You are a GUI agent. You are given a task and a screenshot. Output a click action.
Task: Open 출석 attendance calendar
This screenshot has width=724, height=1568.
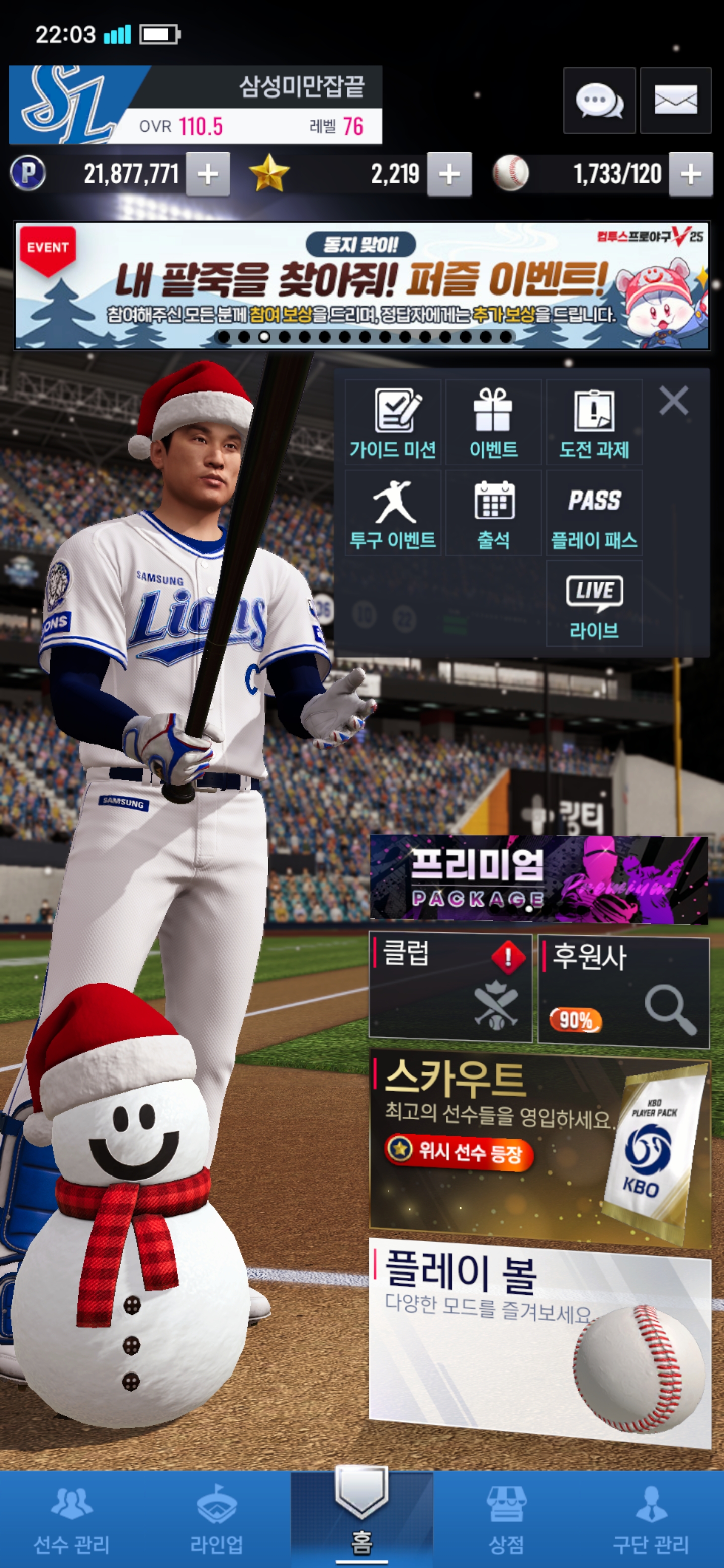(x=493, y=513)
